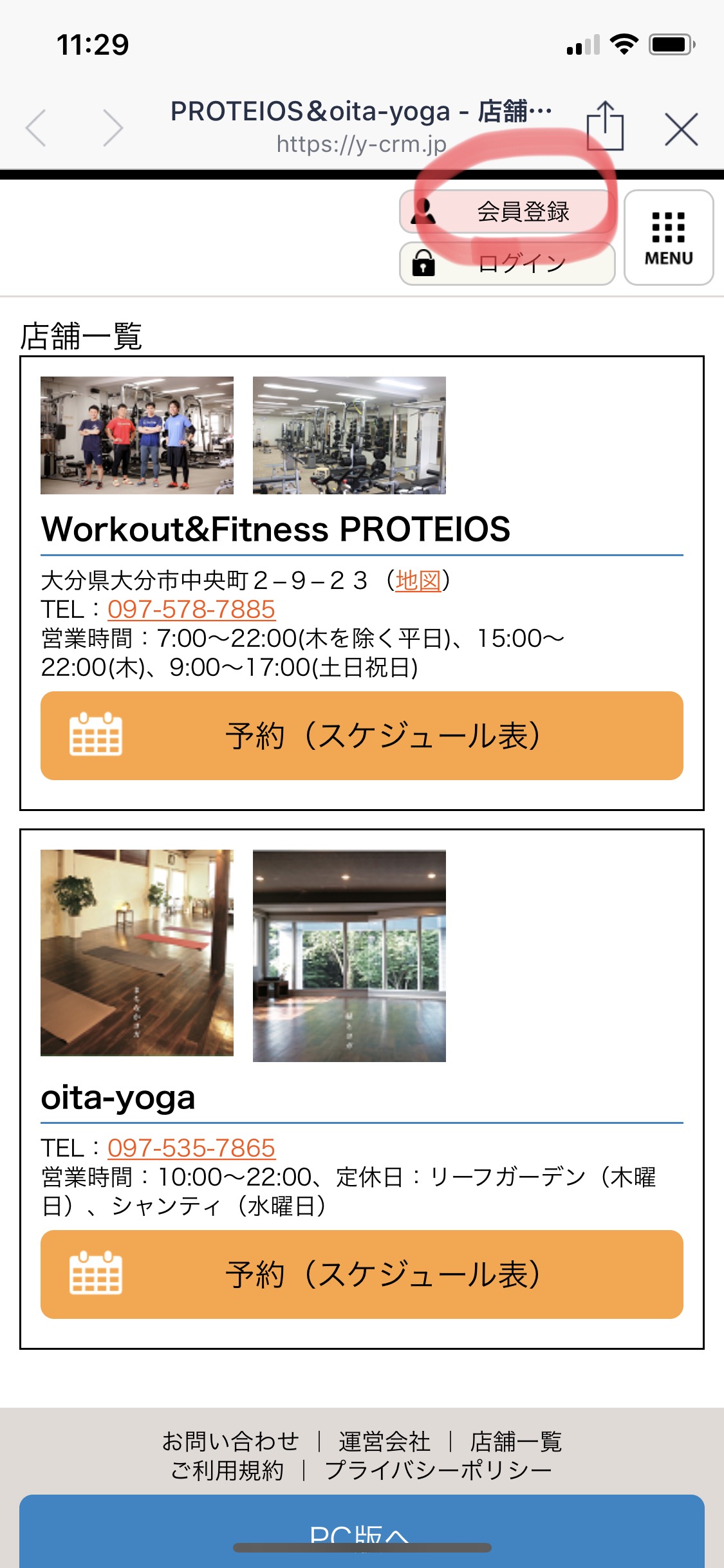Call PROTEIOS at 097-578-7885
724x1568 pixels.
point(191,610)
